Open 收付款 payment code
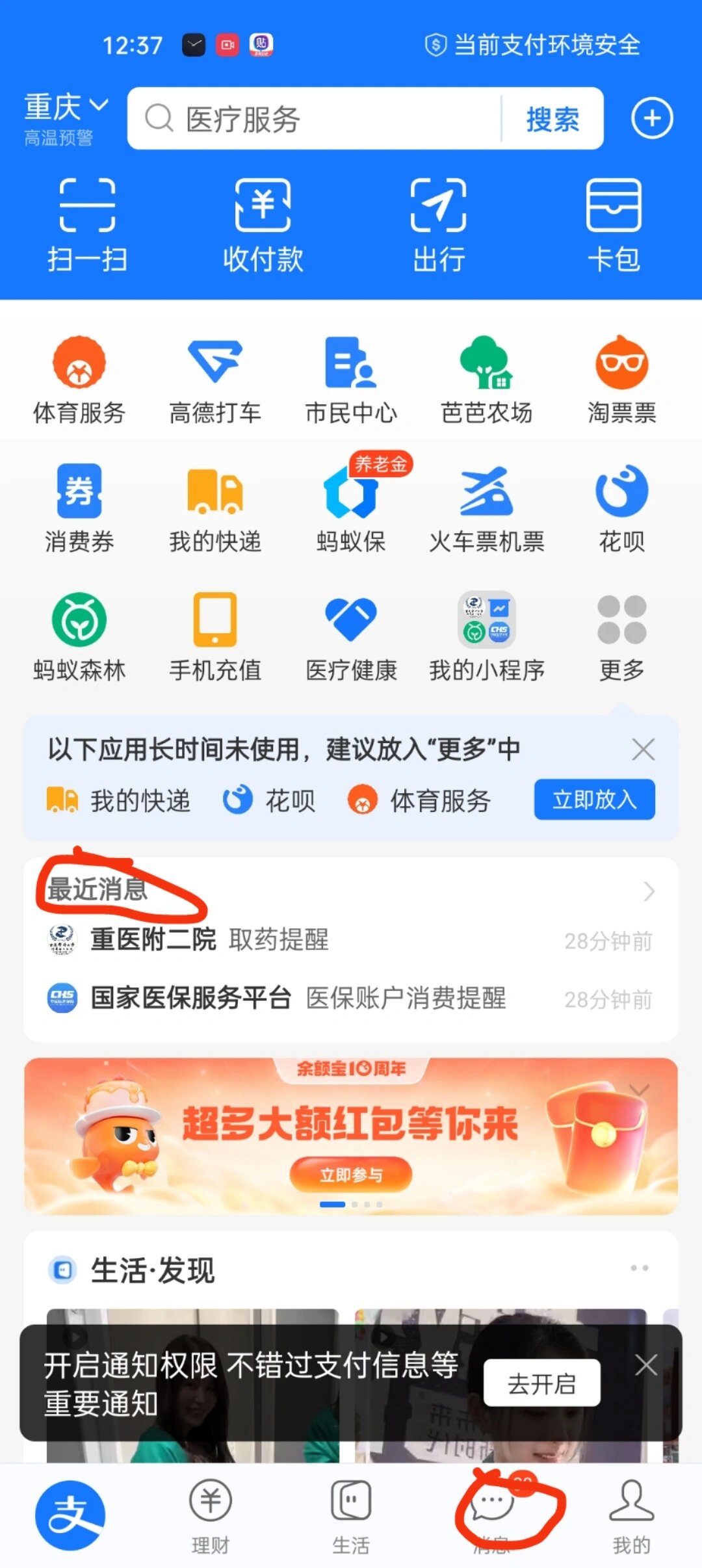This screenshot has width=702, height=1568. coord(263,224)
